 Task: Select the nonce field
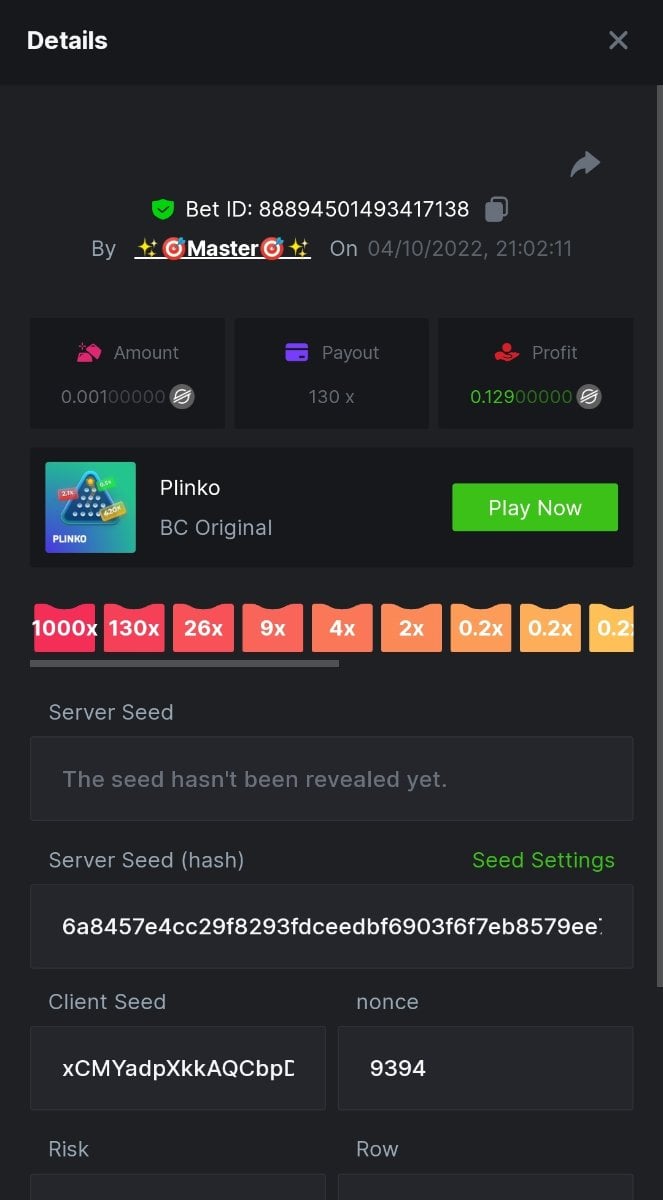pyautogui.click(x=485, y=1068)
